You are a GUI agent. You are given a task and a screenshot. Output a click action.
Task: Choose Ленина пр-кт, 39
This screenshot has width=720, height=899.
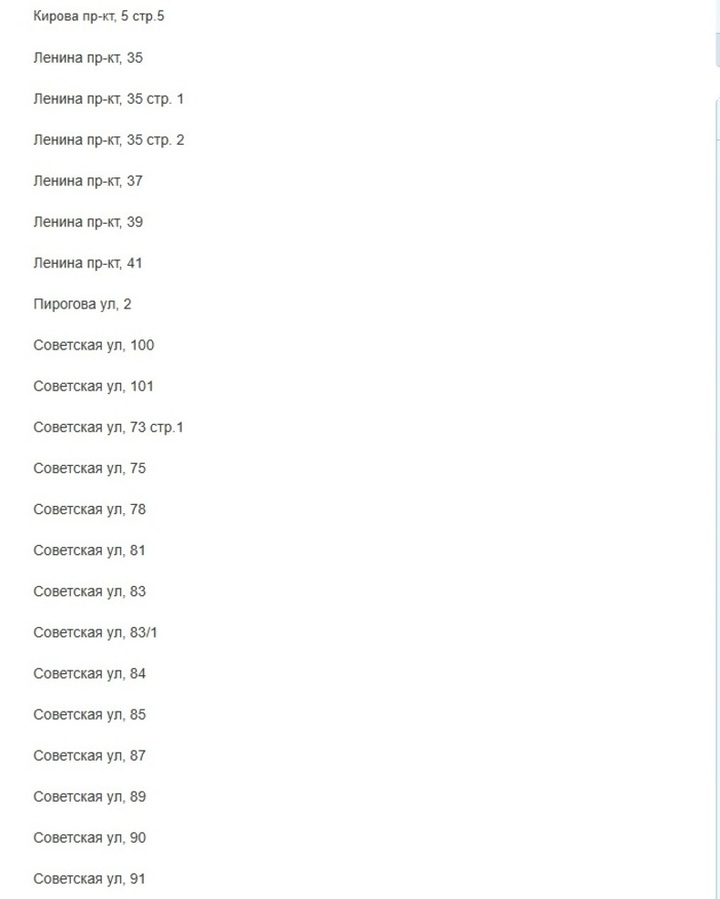click(88, 222)
